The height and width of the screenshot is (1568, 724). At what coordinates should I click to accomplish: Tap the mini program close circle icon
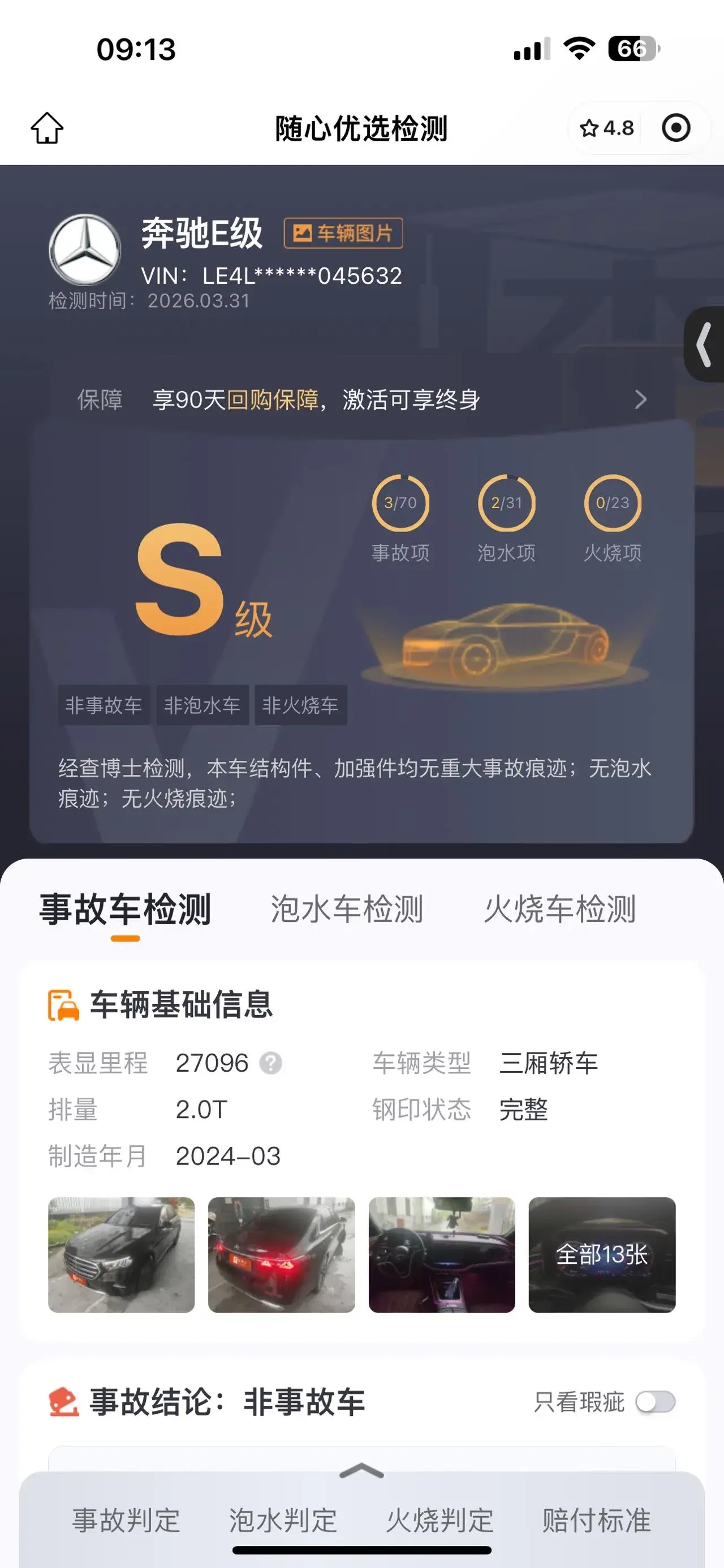pyautogui.click(x=676, y=128)
